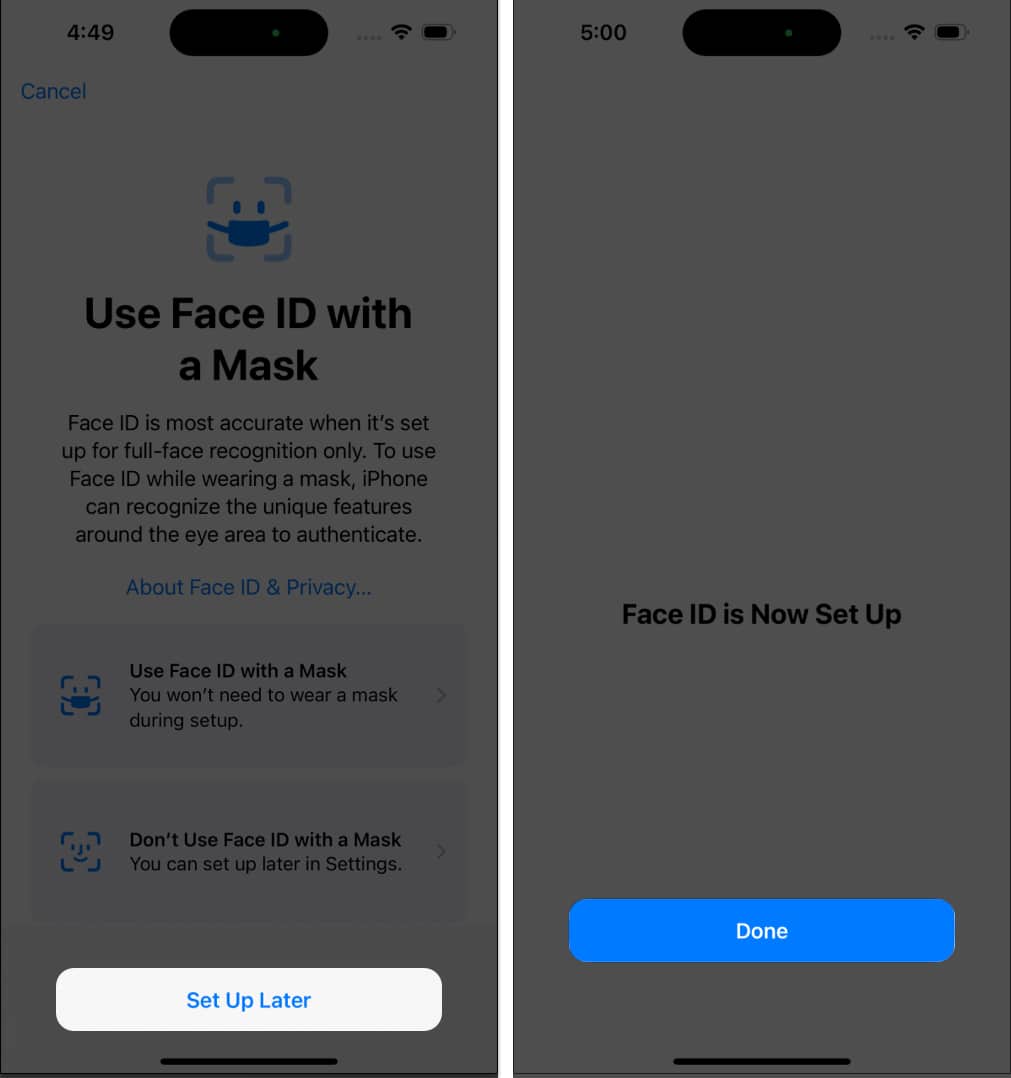The width and height of the screenshot is (1011, 1078).
Task: Cancel the Face ID mask setup
Action: [53, 91]
